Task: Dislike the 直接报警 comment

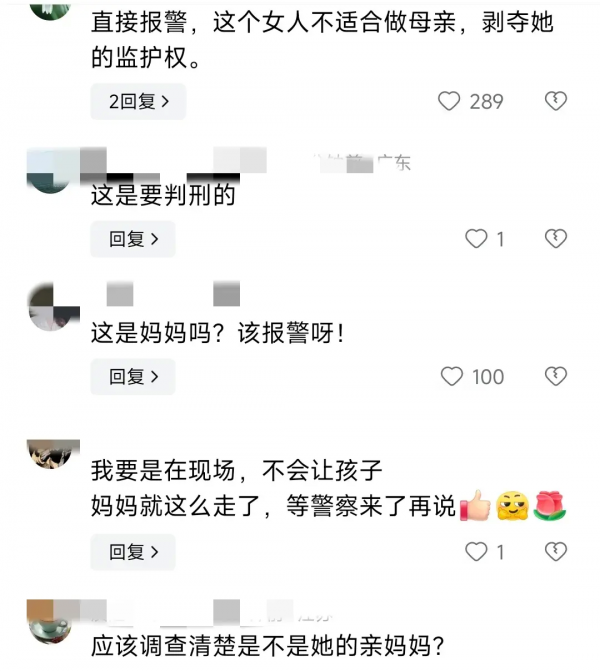Action: 555,101
